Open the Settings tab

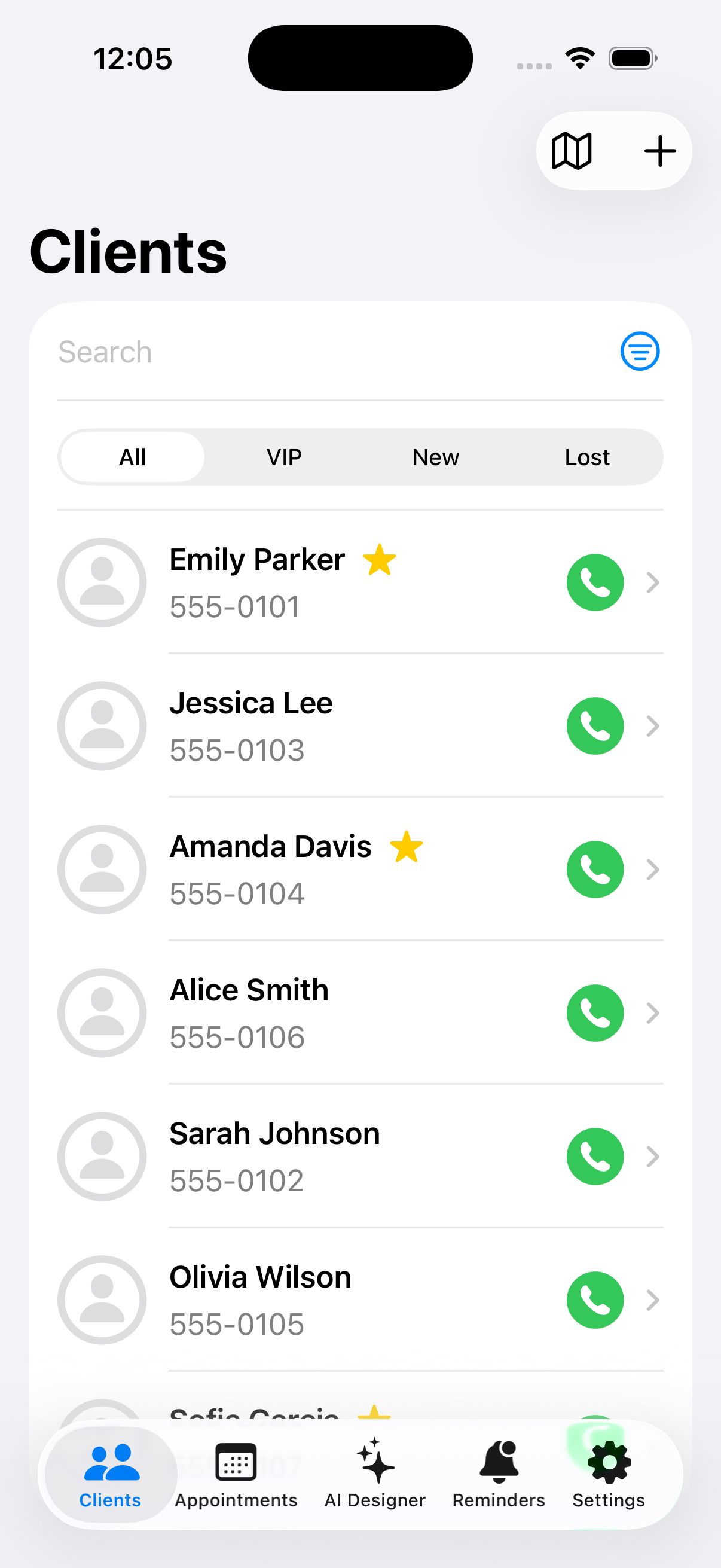click(x=609, y=1474)
